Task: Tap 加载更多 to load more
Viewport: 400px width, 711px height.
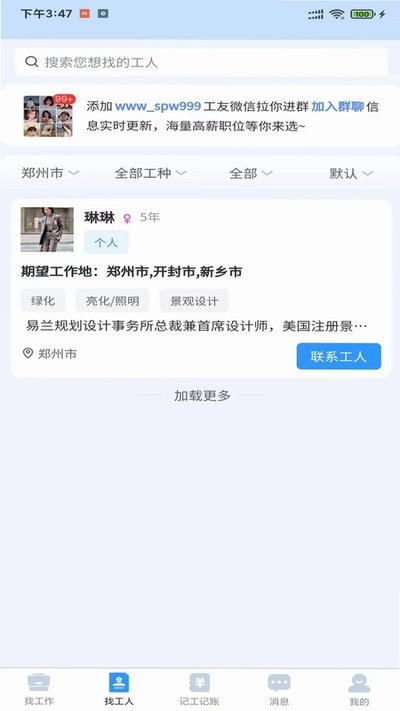Action: coord(202,395)
